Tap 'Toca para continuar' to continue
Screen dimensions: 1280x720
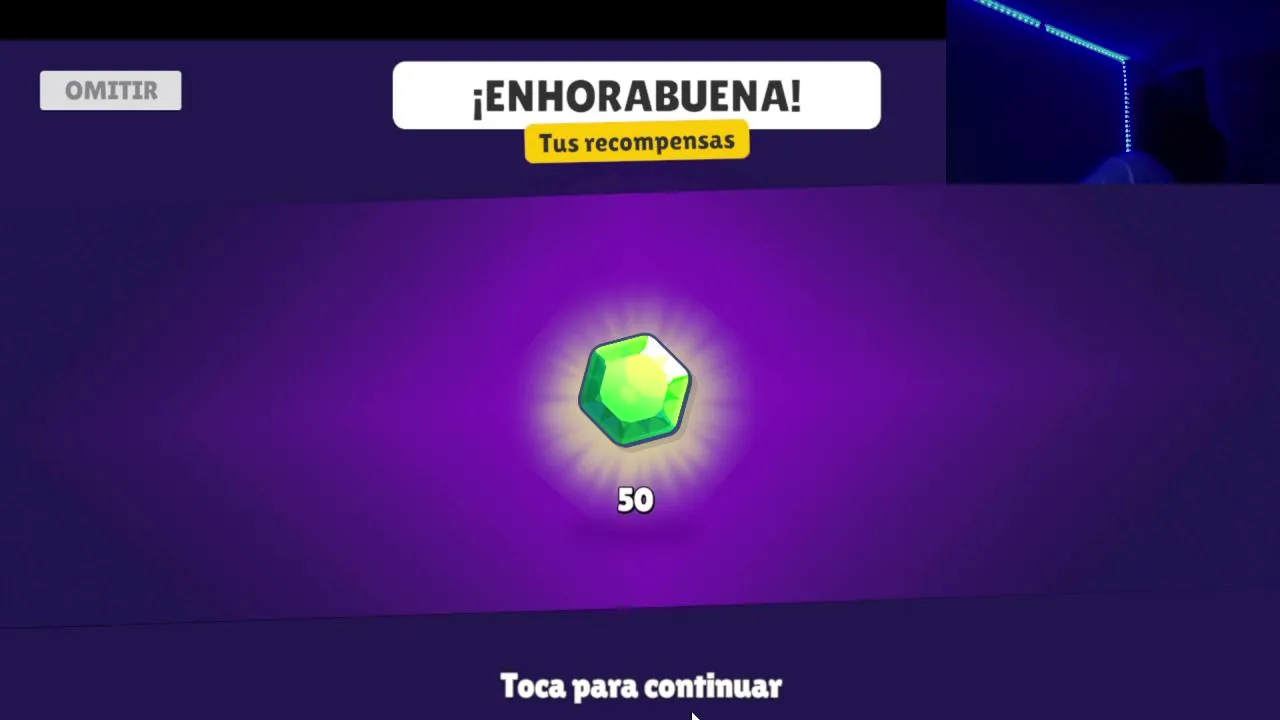point(640,686)
